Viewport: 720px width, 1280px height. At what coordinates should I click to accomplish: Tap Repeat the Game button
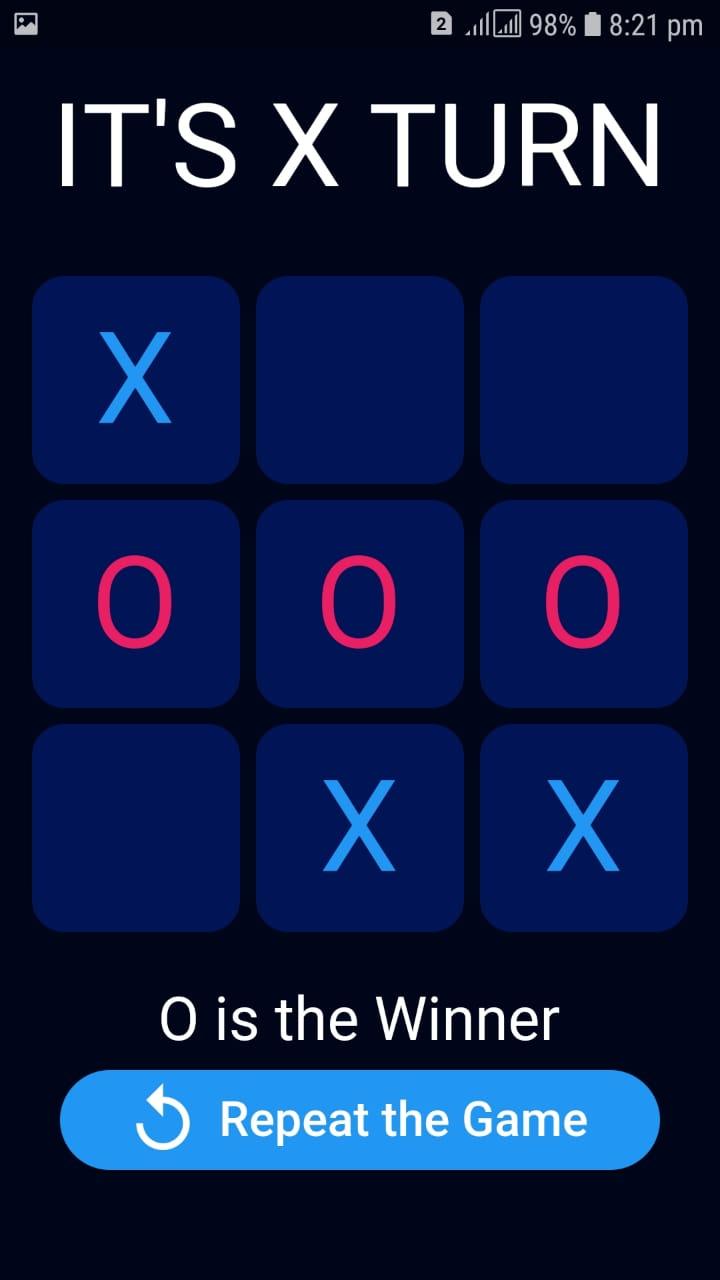tap(360, 1120)
